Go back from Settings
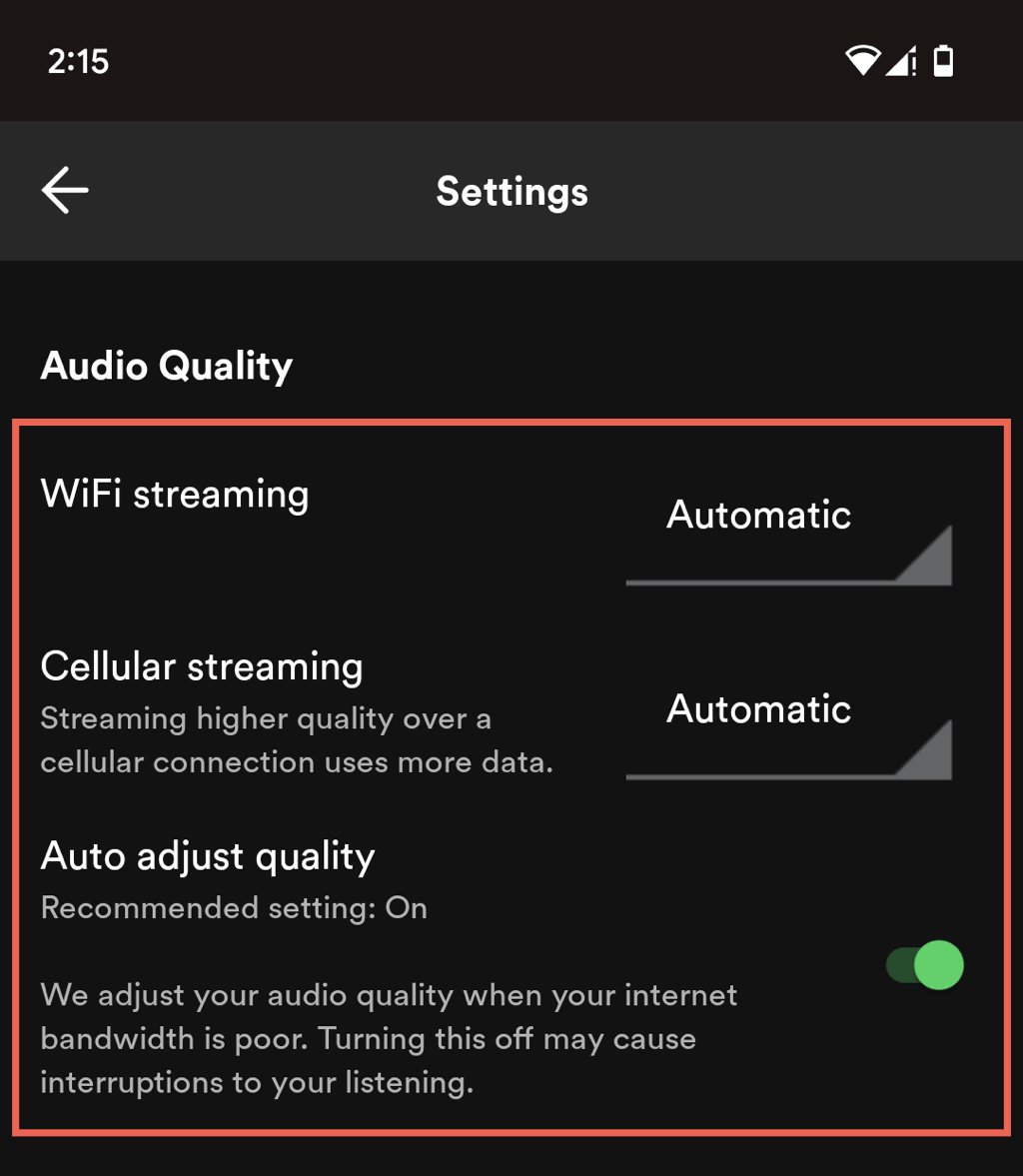 [65, 190]
